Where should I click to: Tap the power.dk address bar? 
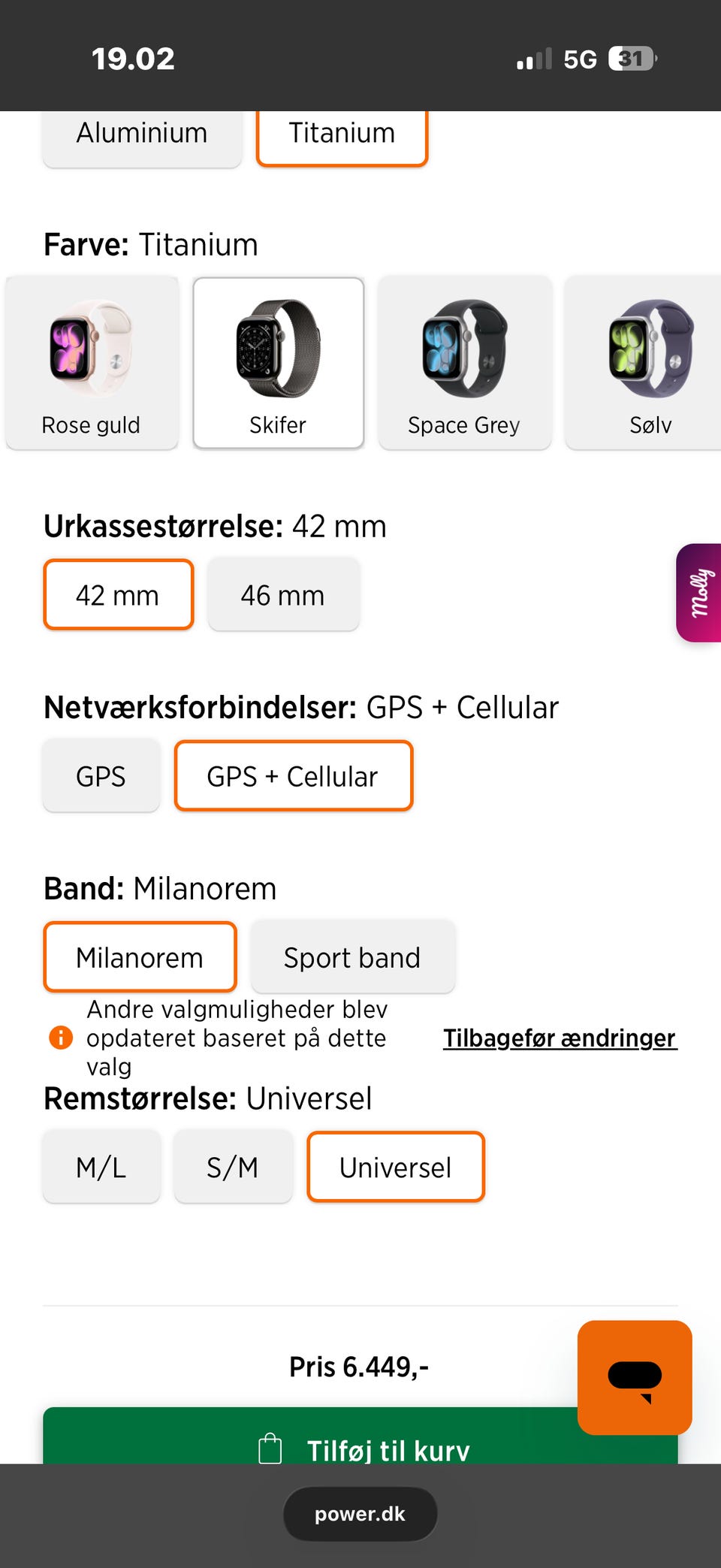tap(360, 1514)
